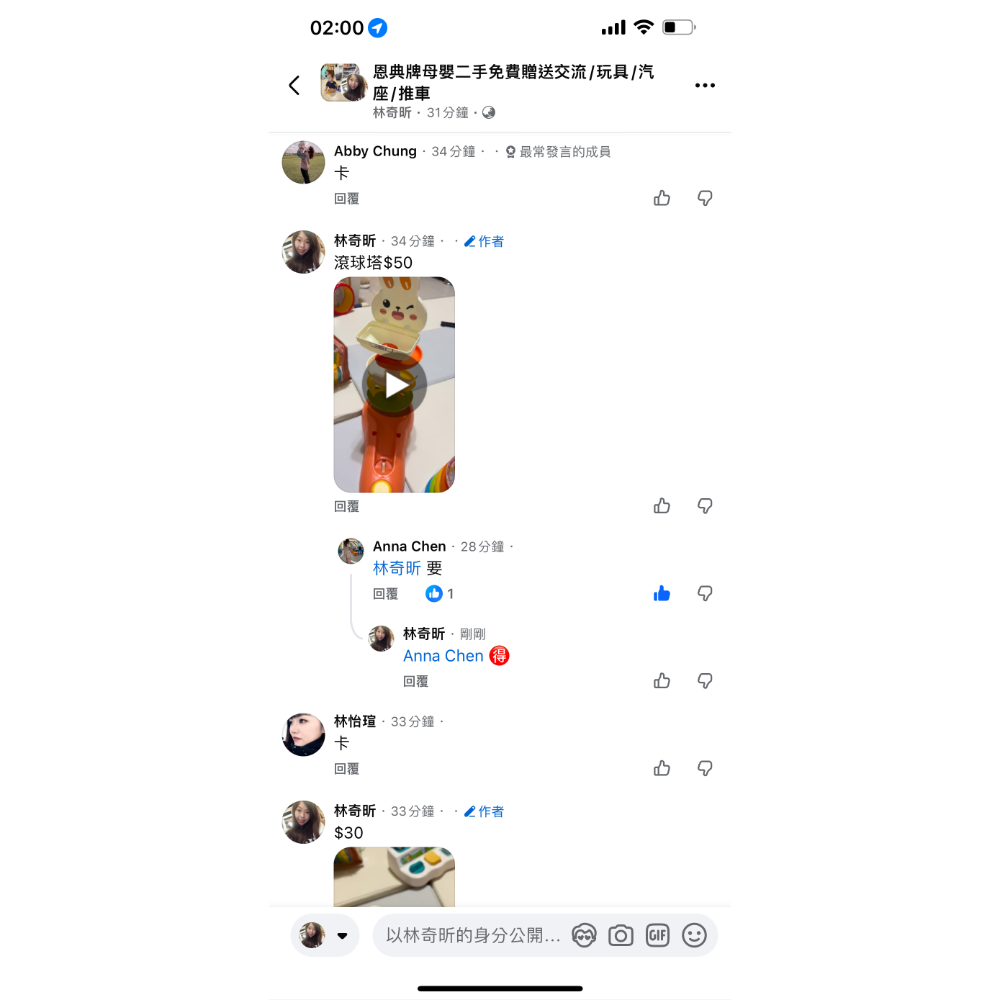Open the GIF picker
This screenshot has height=1000, width=1000.
pyautogui.click(x=657, y=936)
